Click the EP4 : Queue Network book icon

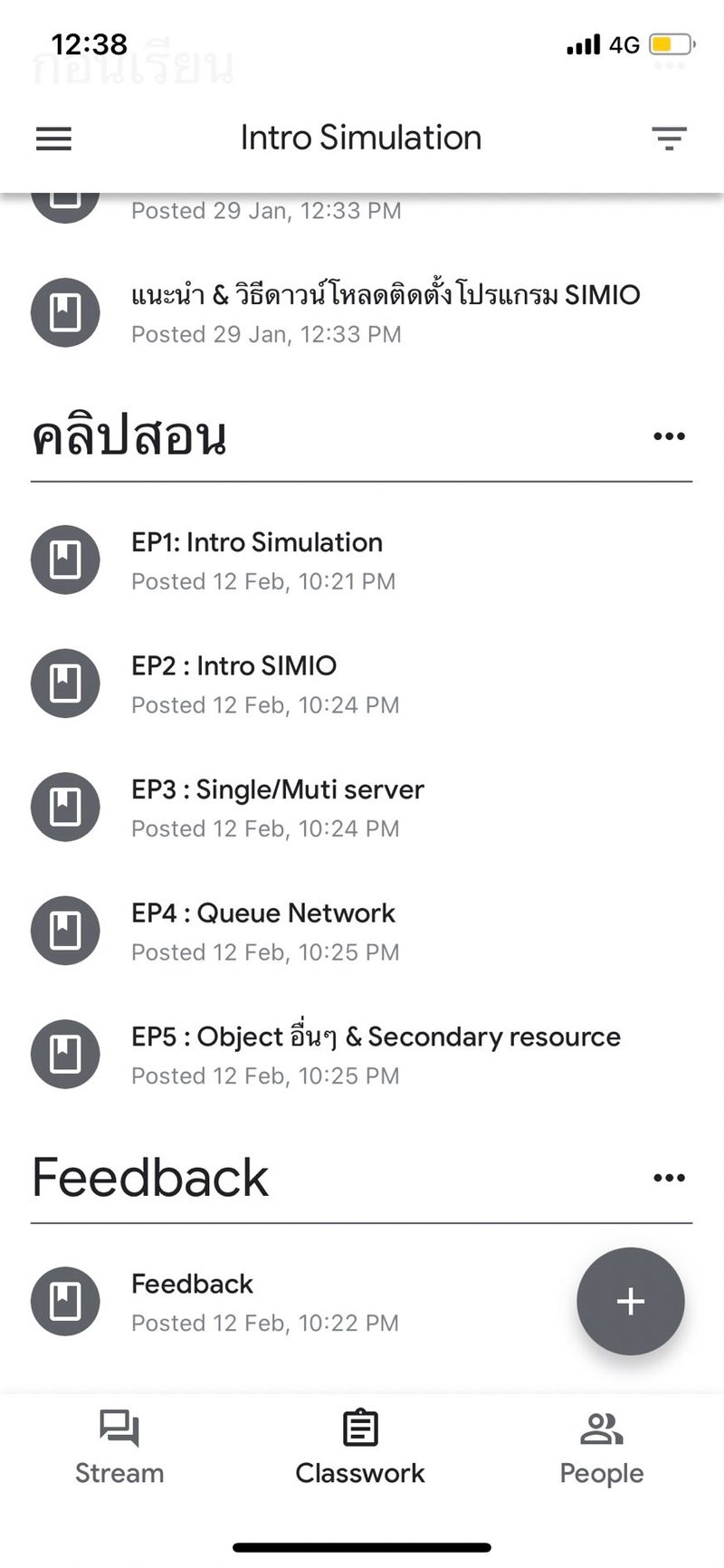(x=64, y=931)
